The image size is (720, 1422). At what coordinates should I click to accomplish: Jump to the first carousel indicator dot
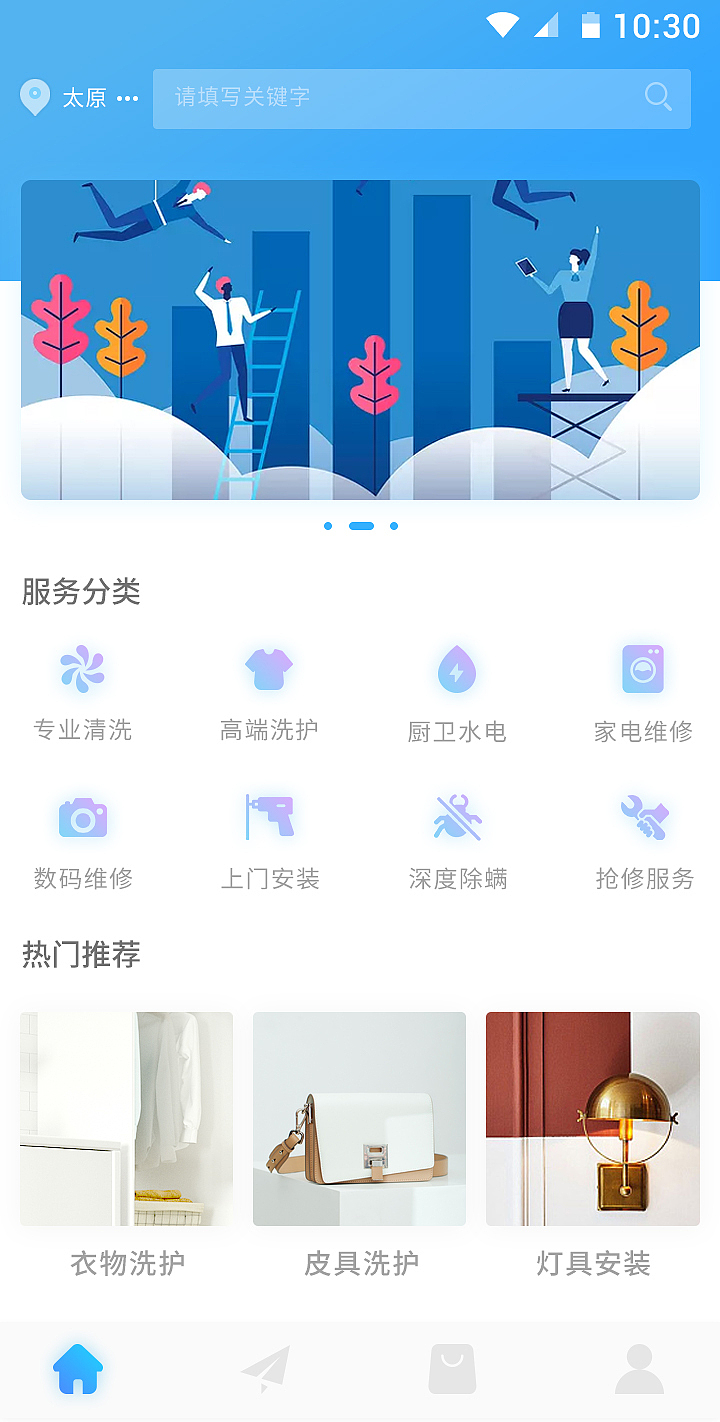[328, 526]
